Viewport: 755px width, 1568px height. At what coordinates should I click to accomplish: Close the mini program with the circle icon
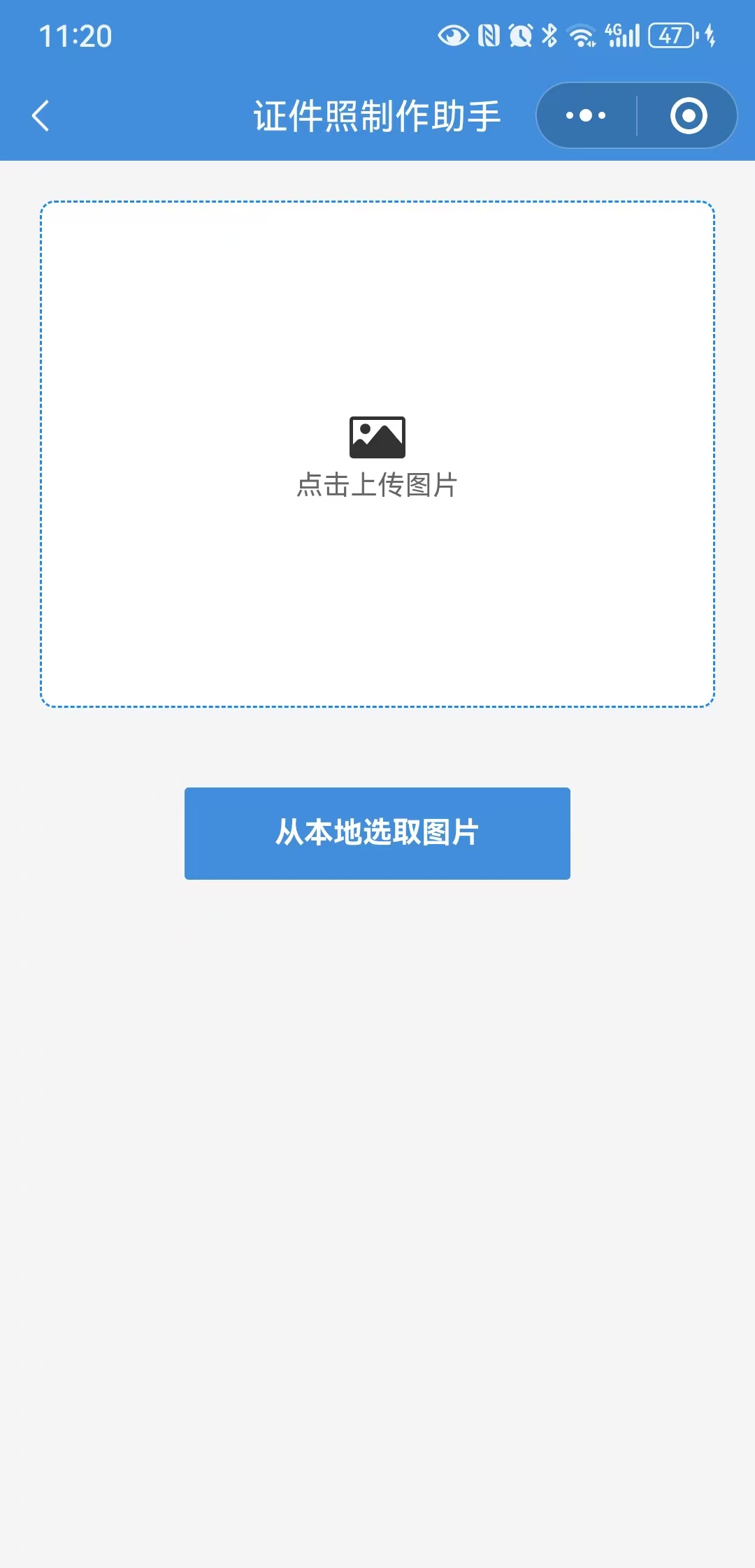(x=688, y=116)
